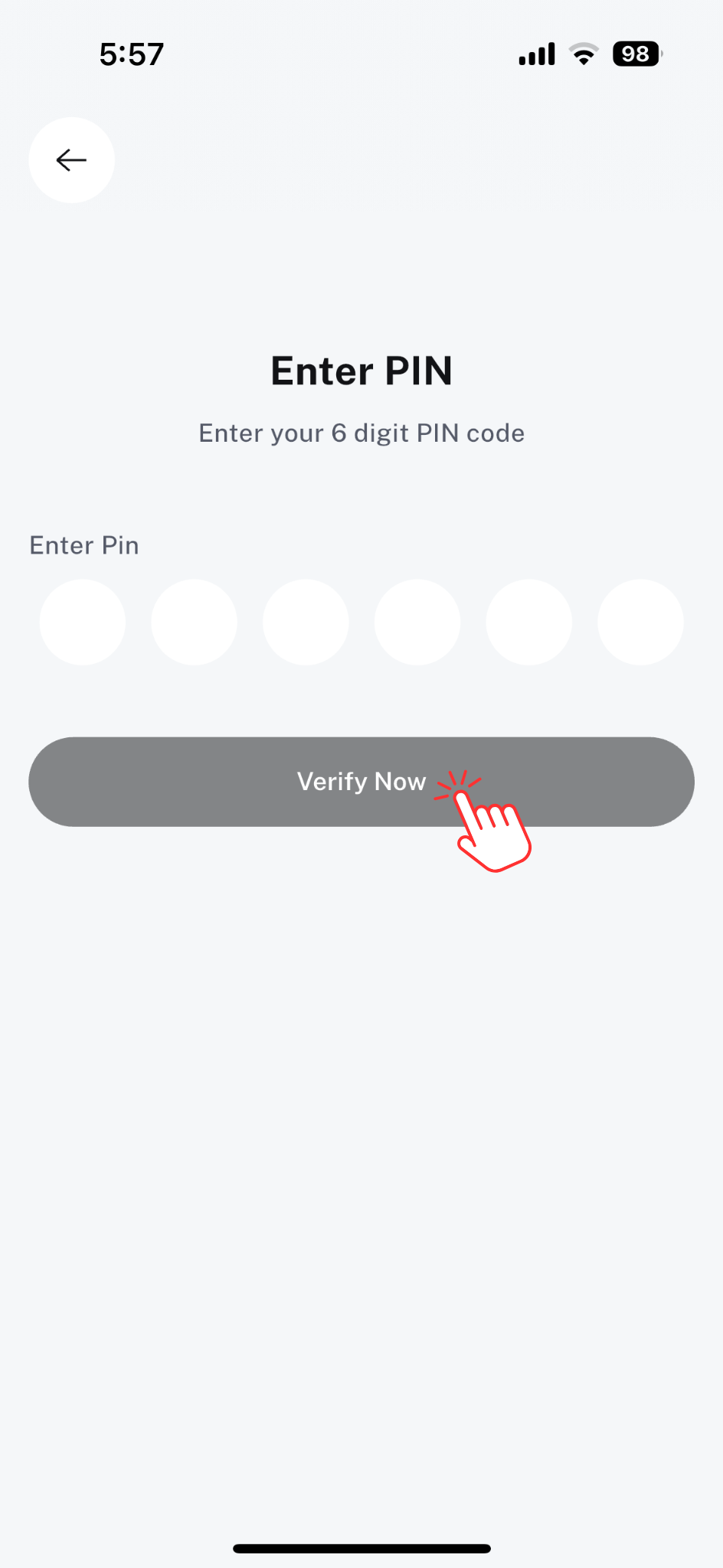Choose the fifth PIN digit circle
Image resolution: width=723 pixels, height=1568 pixels.
pos(529,622)
